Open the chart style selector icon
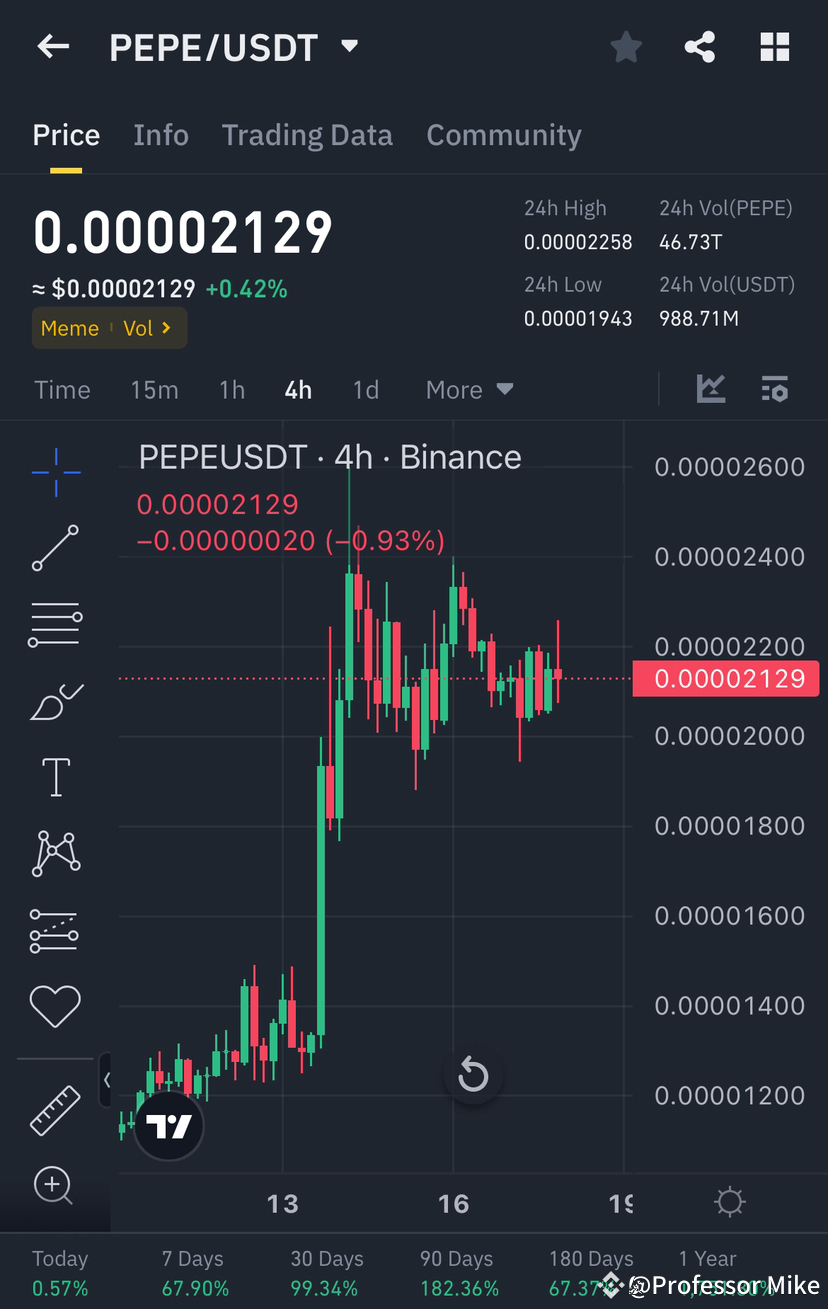Viewport: 828px width, 1309px height. [x=711, y=389]
